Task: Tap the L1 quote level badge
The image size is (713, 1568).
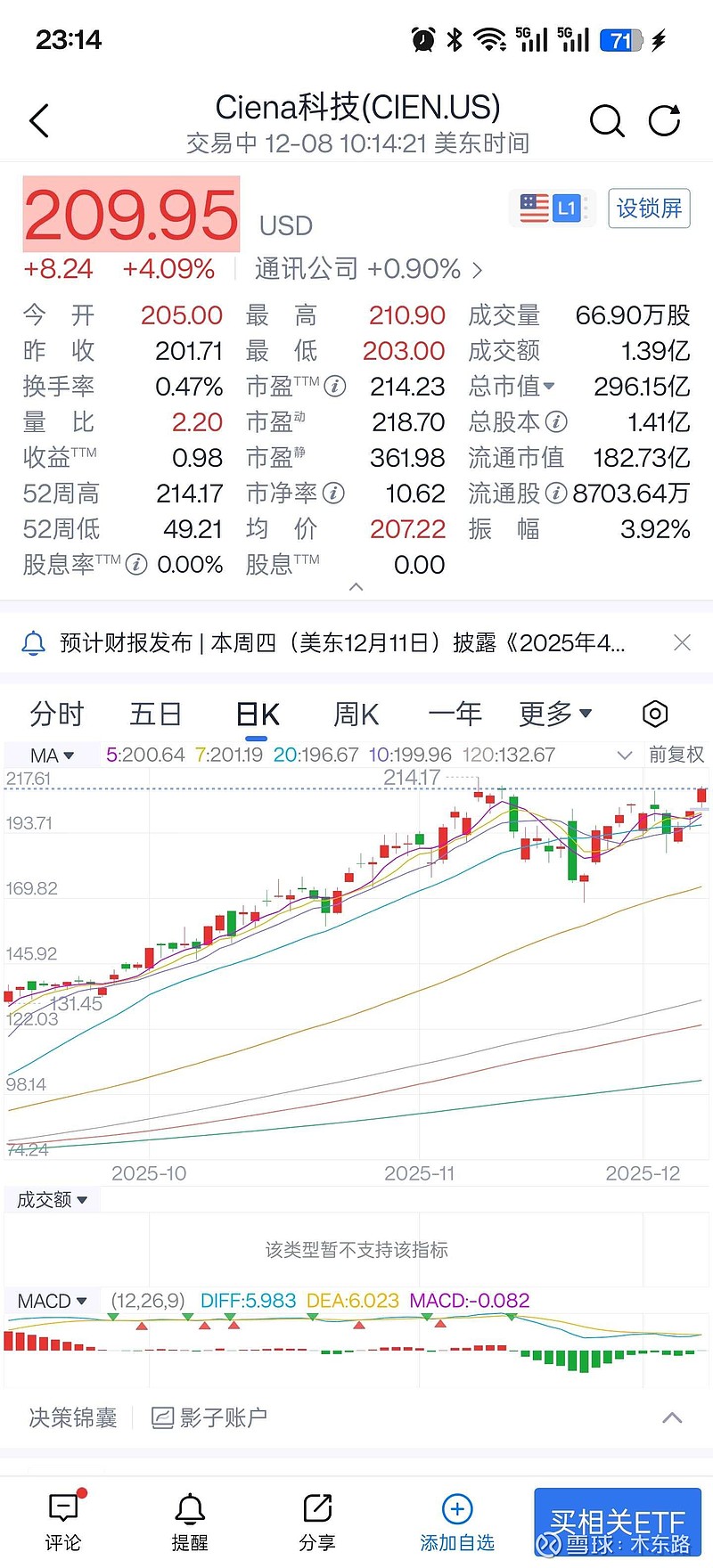Action: (568, 208)
